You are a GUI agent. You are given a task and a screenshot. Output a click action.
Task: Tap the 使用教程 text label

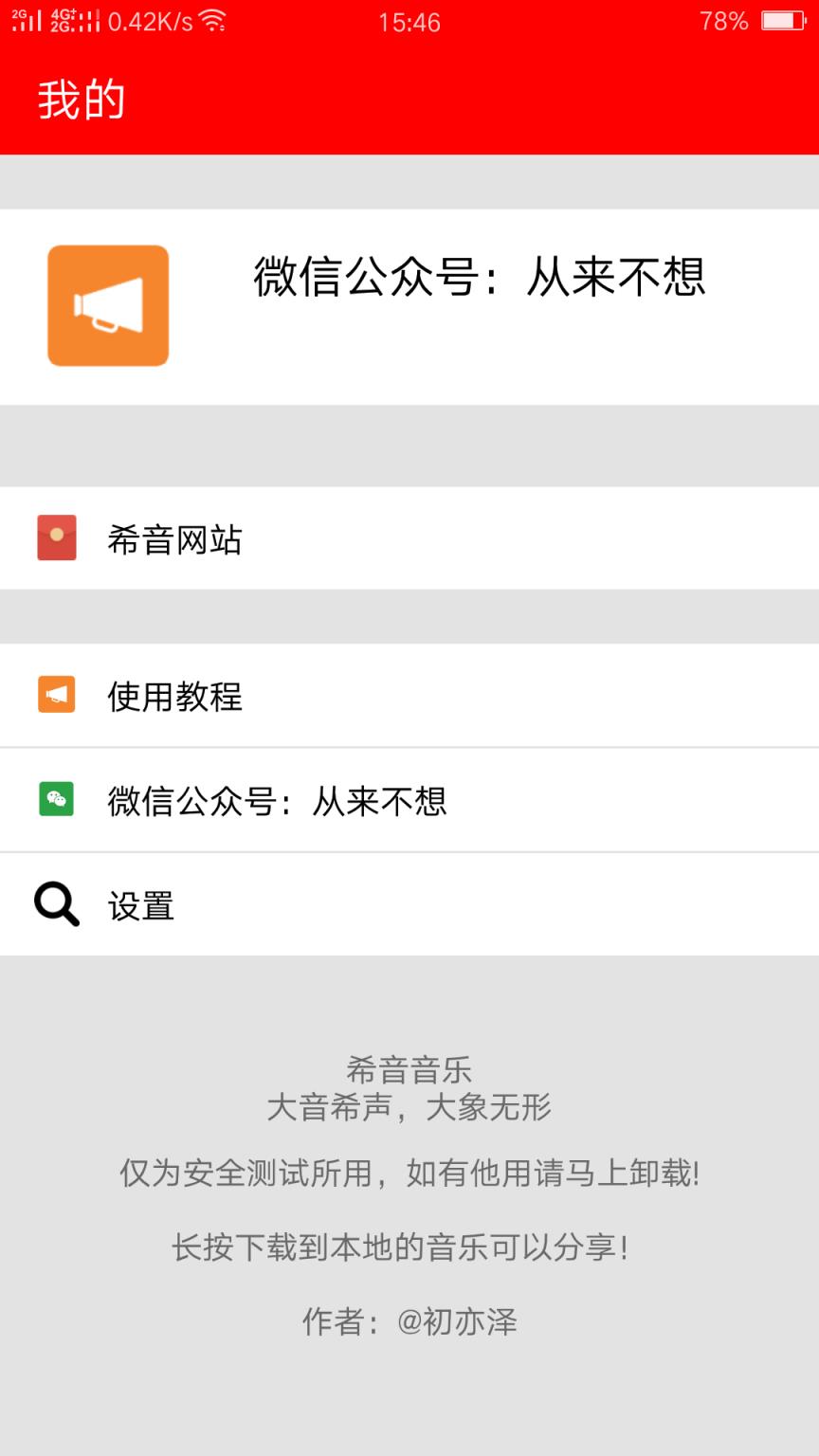pos(175,695)
